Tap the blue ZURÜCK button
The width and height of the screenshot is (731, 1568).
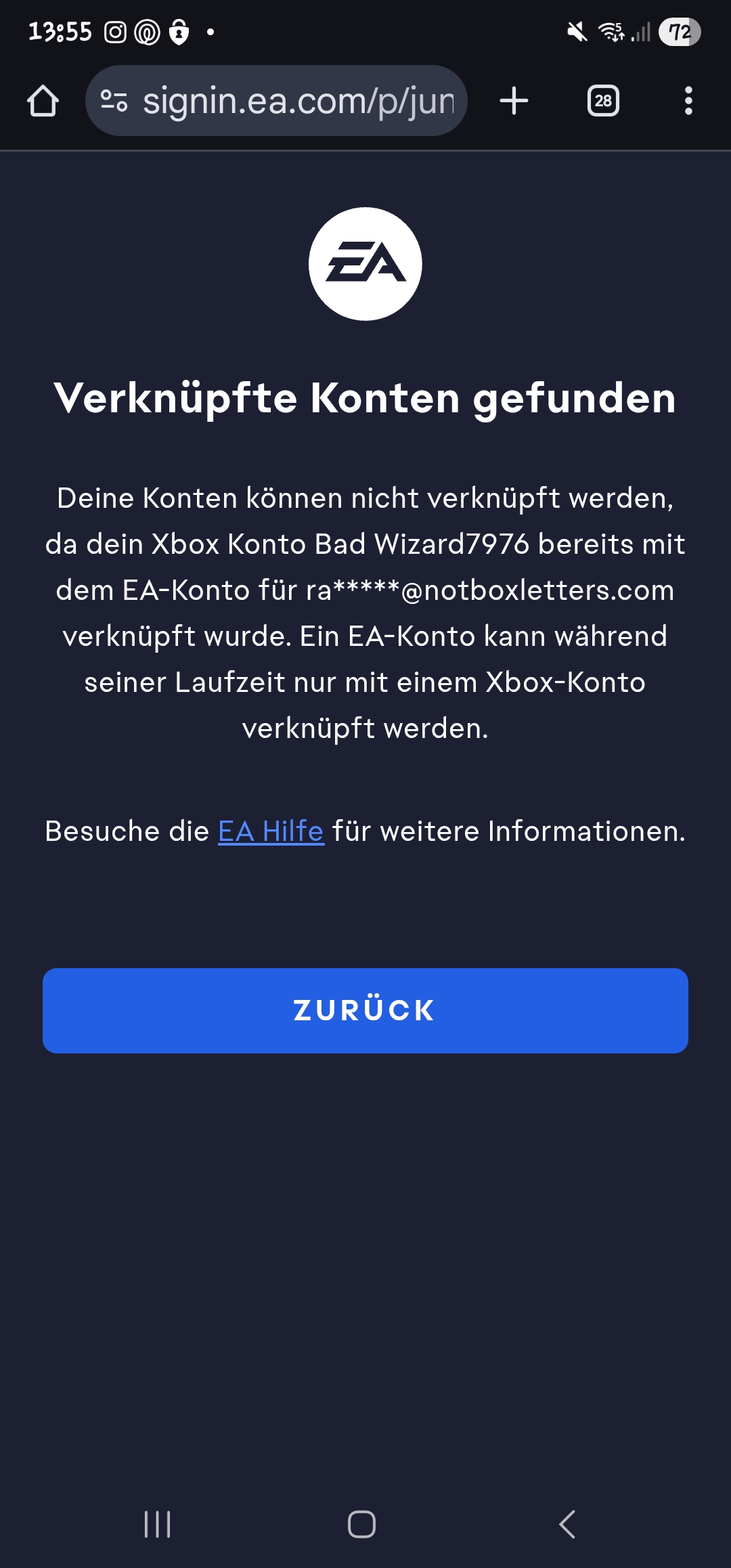pos(365,1010)
